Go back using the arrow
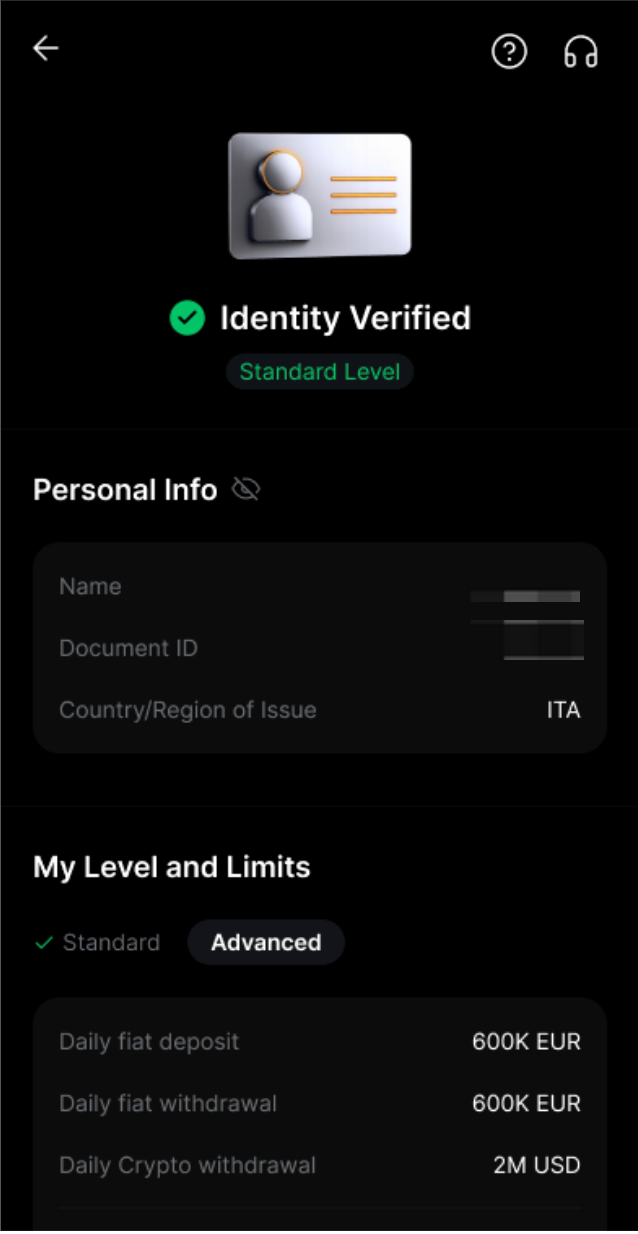The width and height of the screenshot is (638, 1234). point(46,49)
